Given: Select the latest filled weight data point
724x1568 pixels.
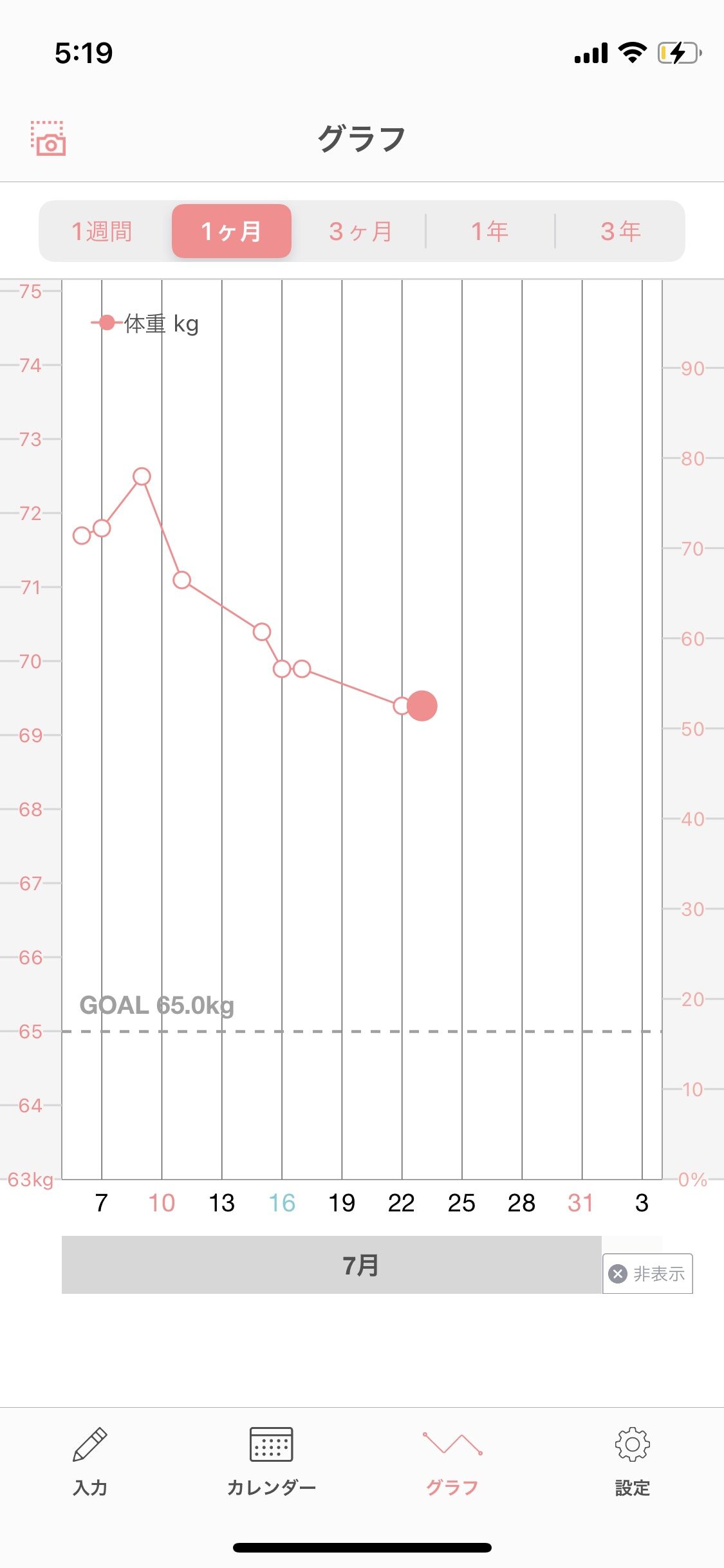Looking at the screenshot, I should (x=422, y=705).
